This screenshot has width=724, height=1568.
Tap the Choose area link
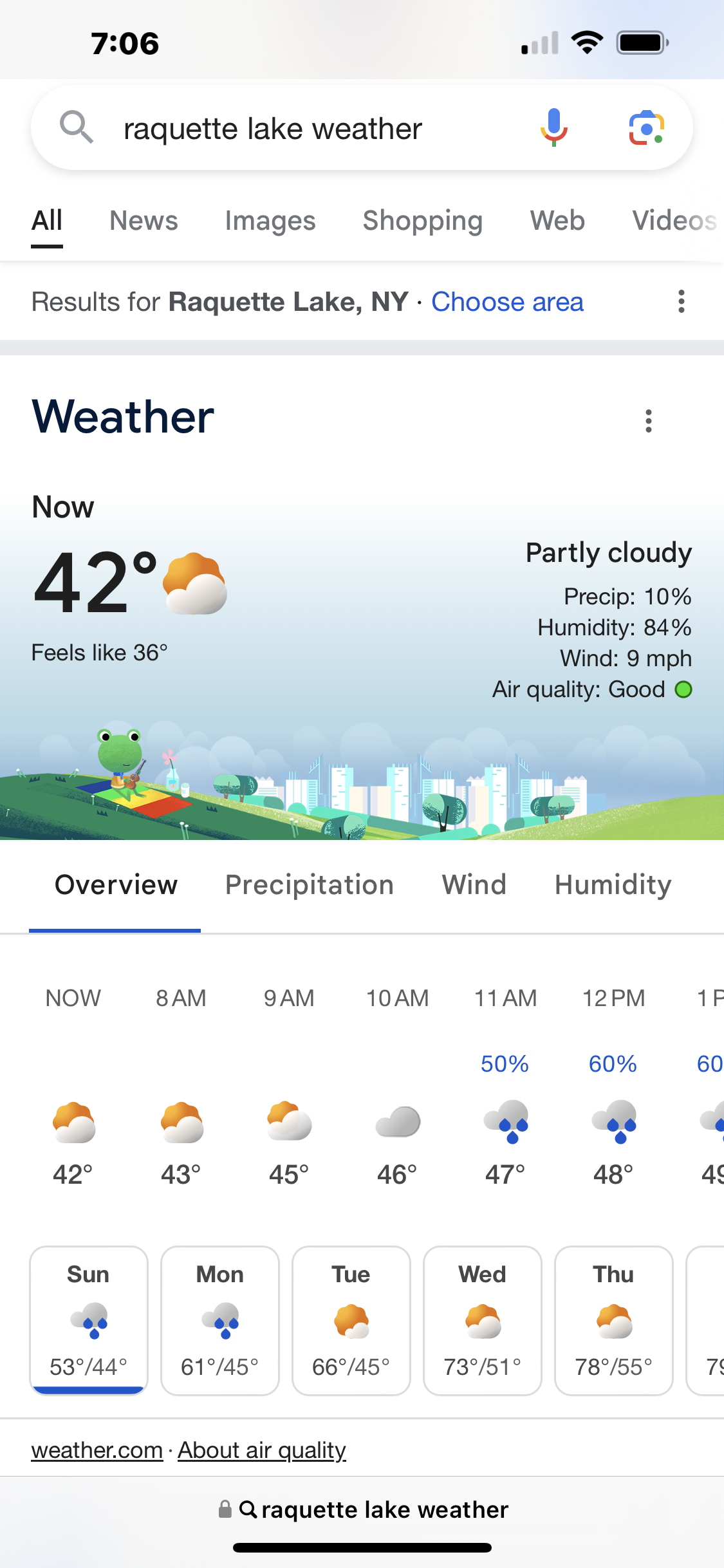(x=507, y=302)
